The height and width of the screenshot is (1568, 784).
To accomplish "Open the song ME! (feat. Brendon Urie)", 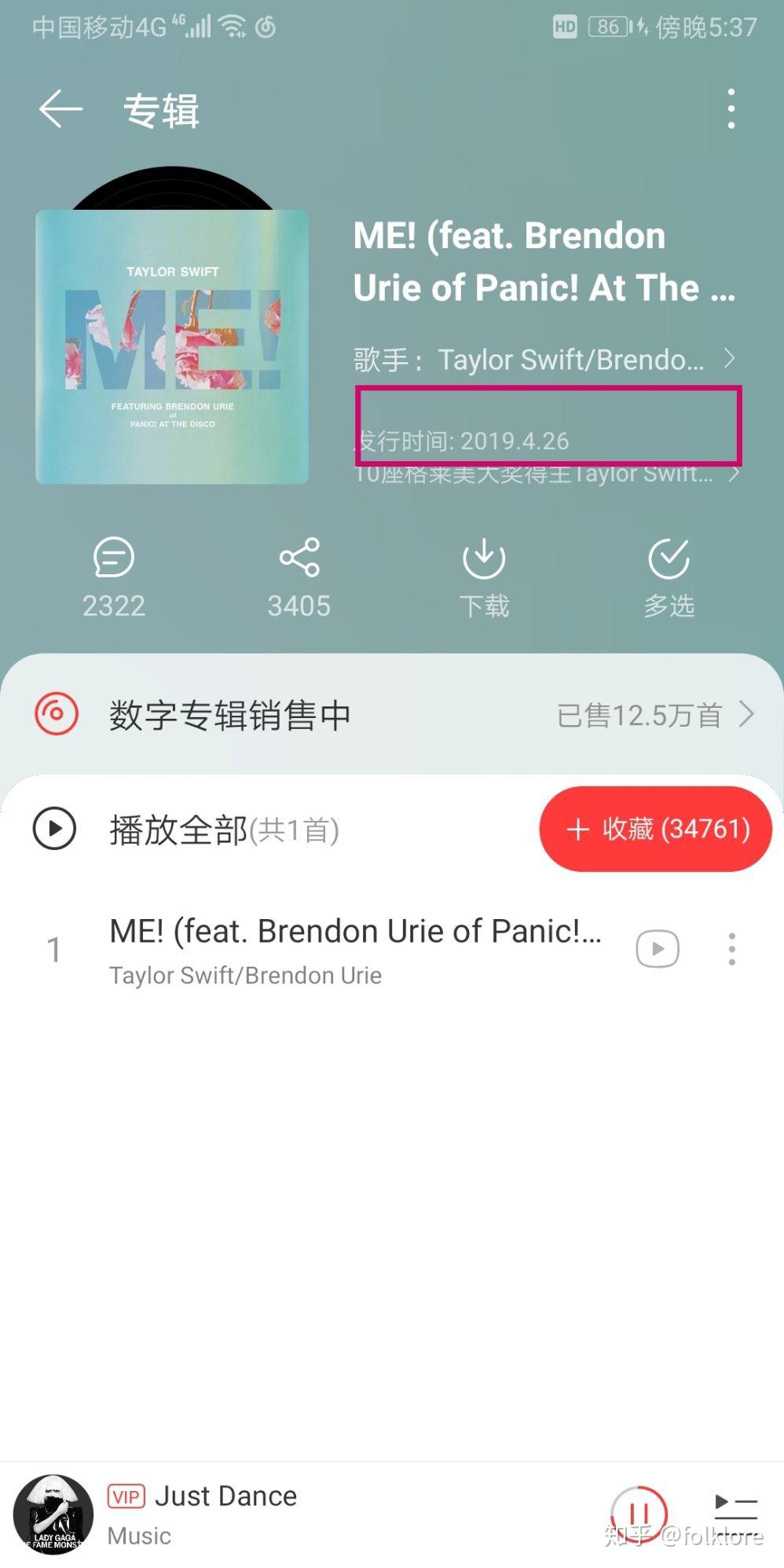I will coord(355,949).
